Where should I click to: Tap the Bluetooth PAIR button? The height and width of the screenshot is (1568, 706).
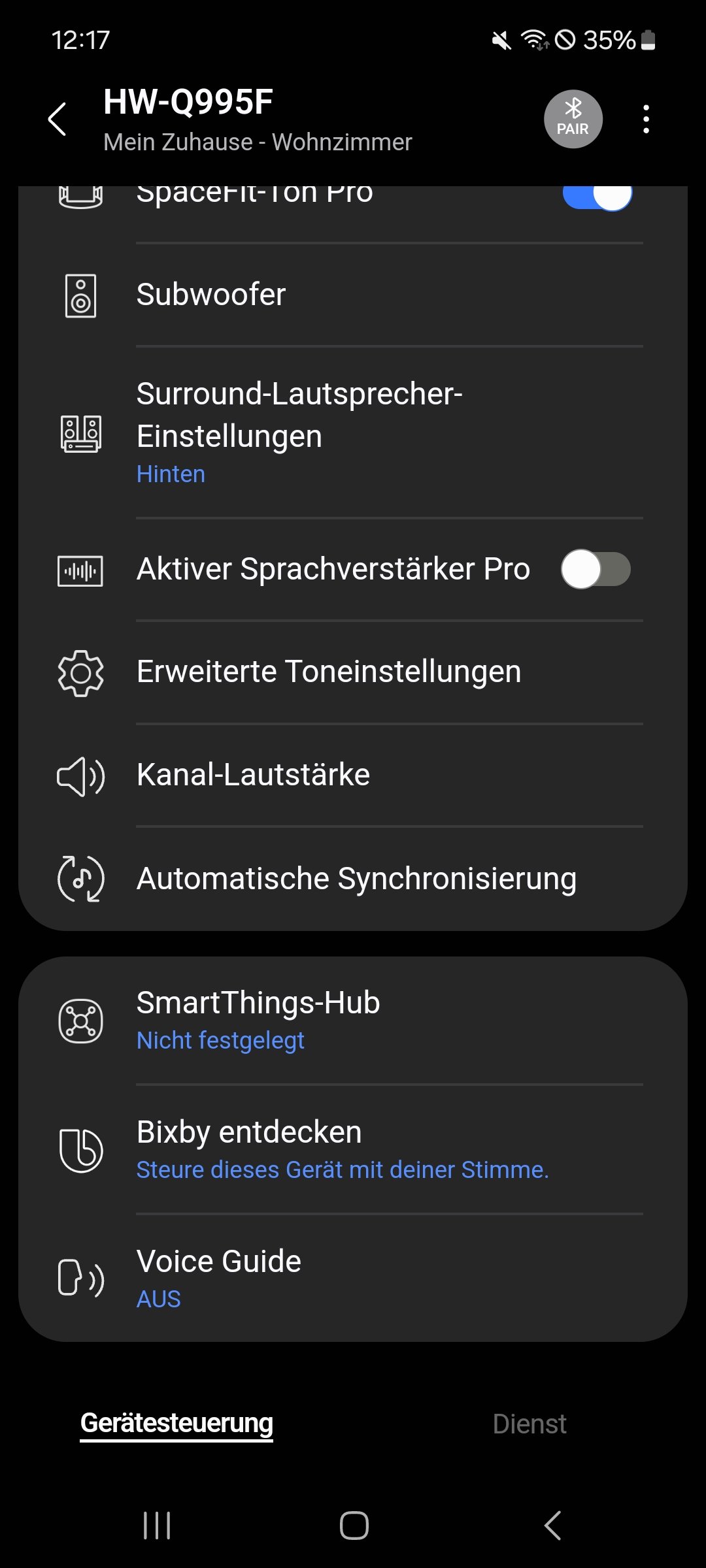(x=573, y=119)
